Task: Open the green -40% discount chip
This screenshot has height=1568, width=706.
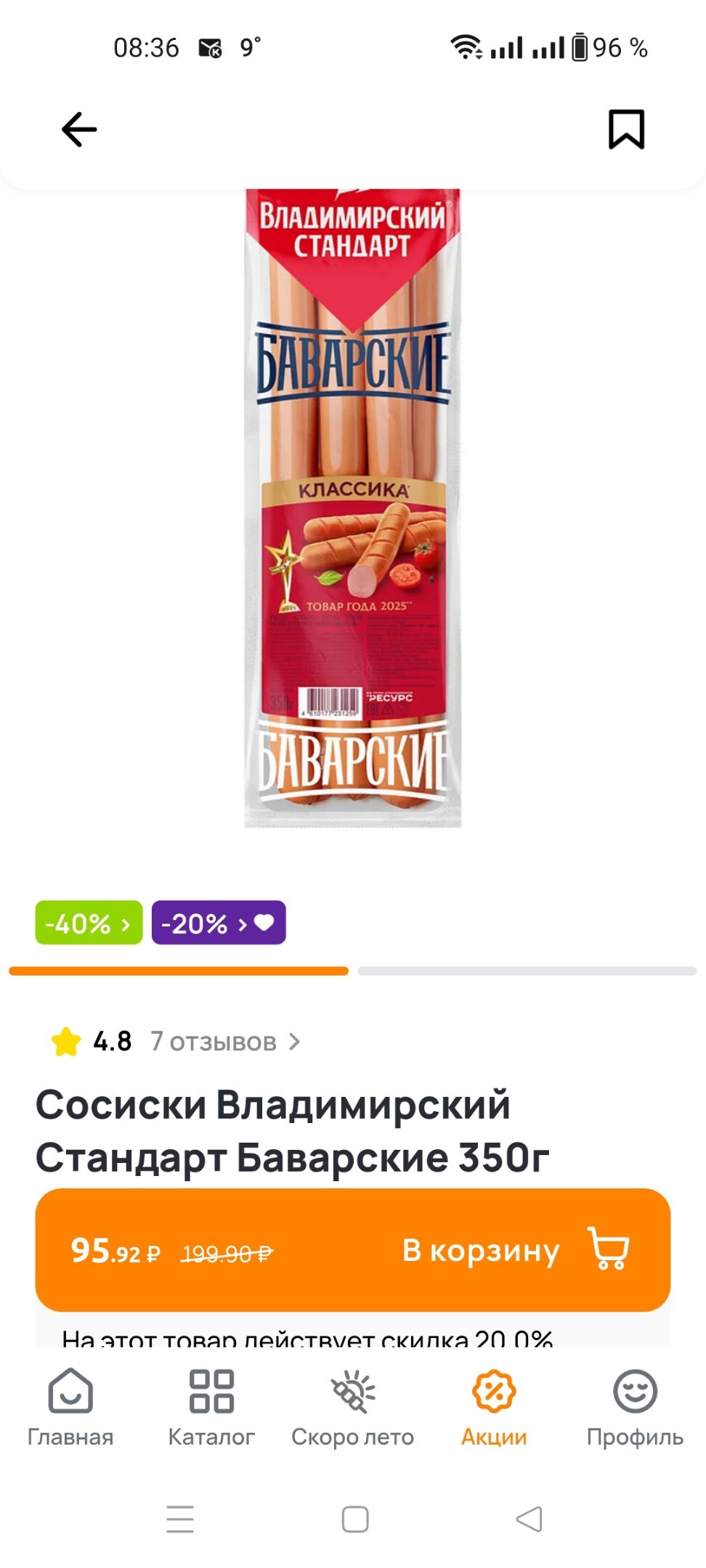Action: tap(89, 923)
